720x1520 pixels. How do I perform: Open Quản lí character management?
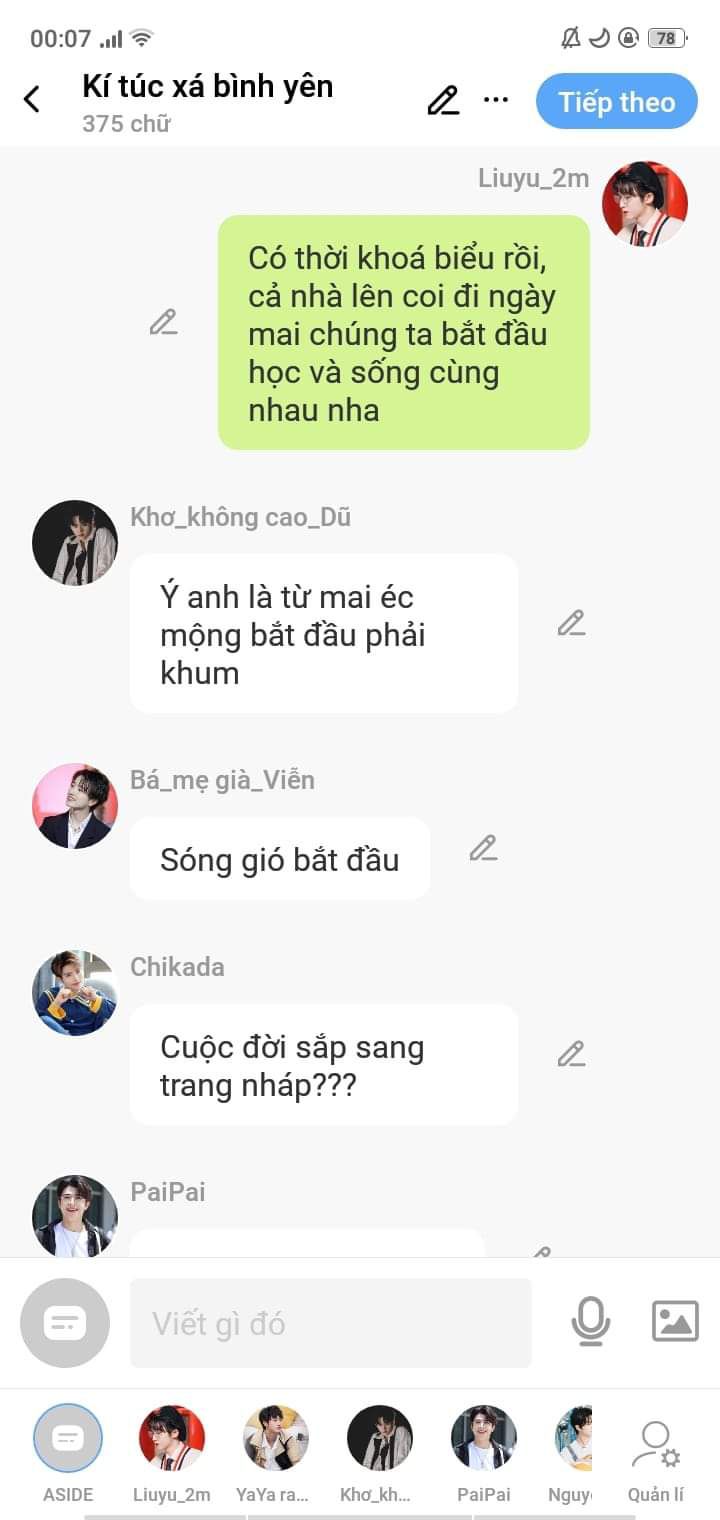click(x=655, y=1450)
